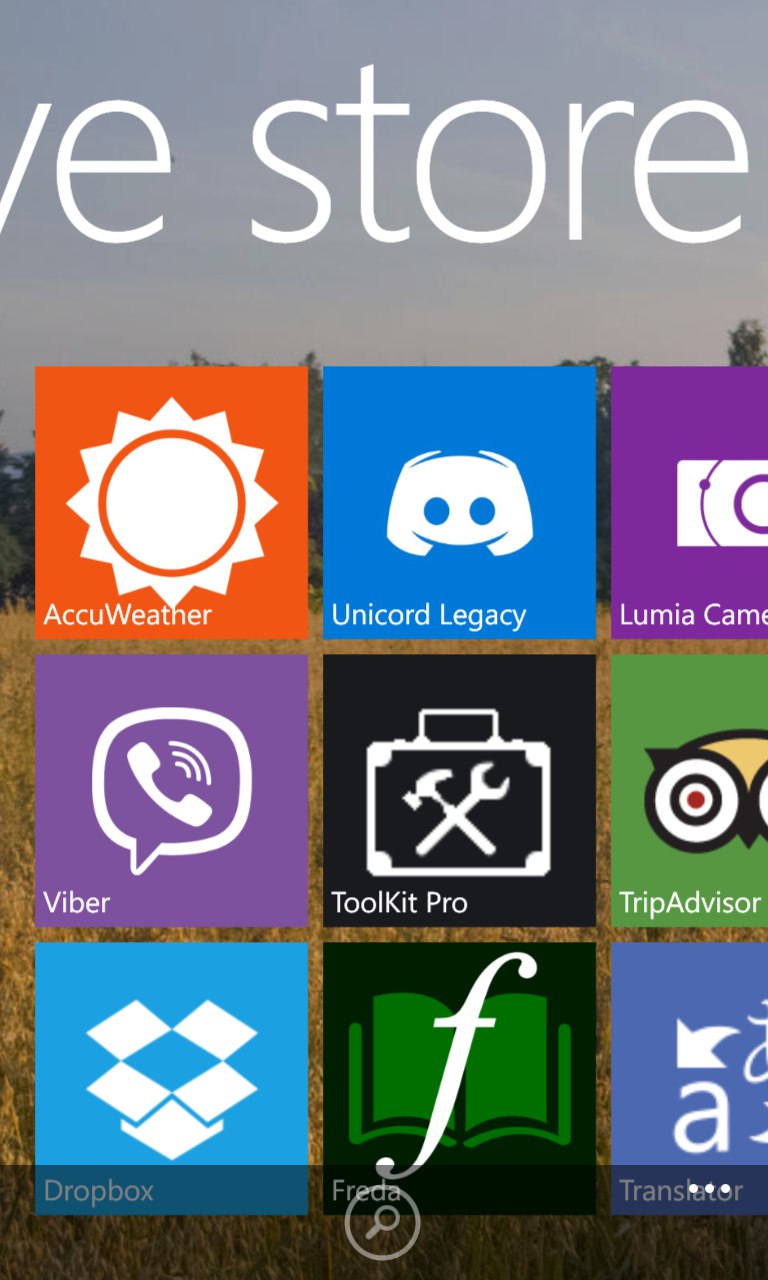
Task: Open the ToolKit Pro tile
Action: pyautogui.click(x=459, y=790)
